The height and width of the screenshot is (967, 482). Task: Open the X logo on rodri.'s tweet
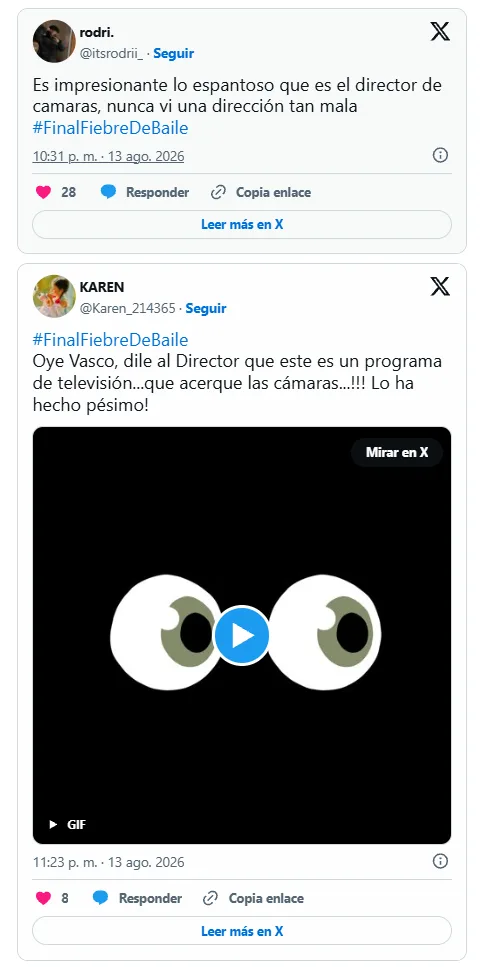[x=440, y=31]
